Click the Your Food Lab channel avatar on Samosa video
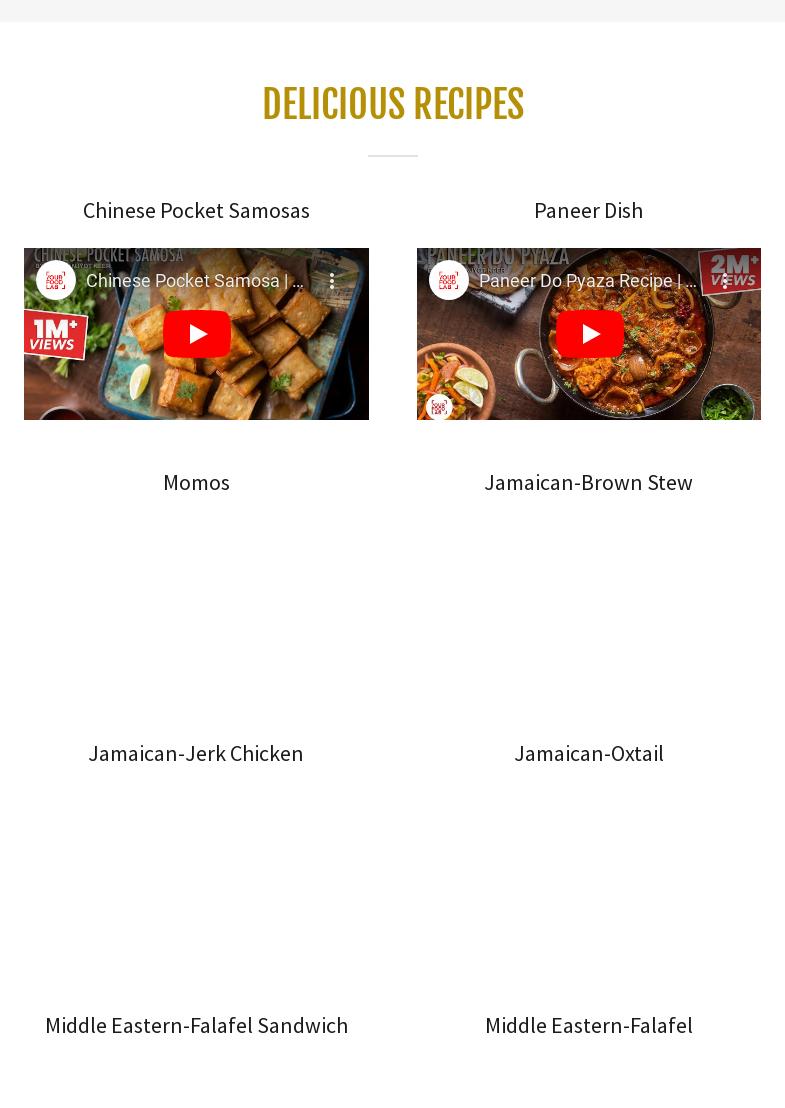 tap(56, 280)
